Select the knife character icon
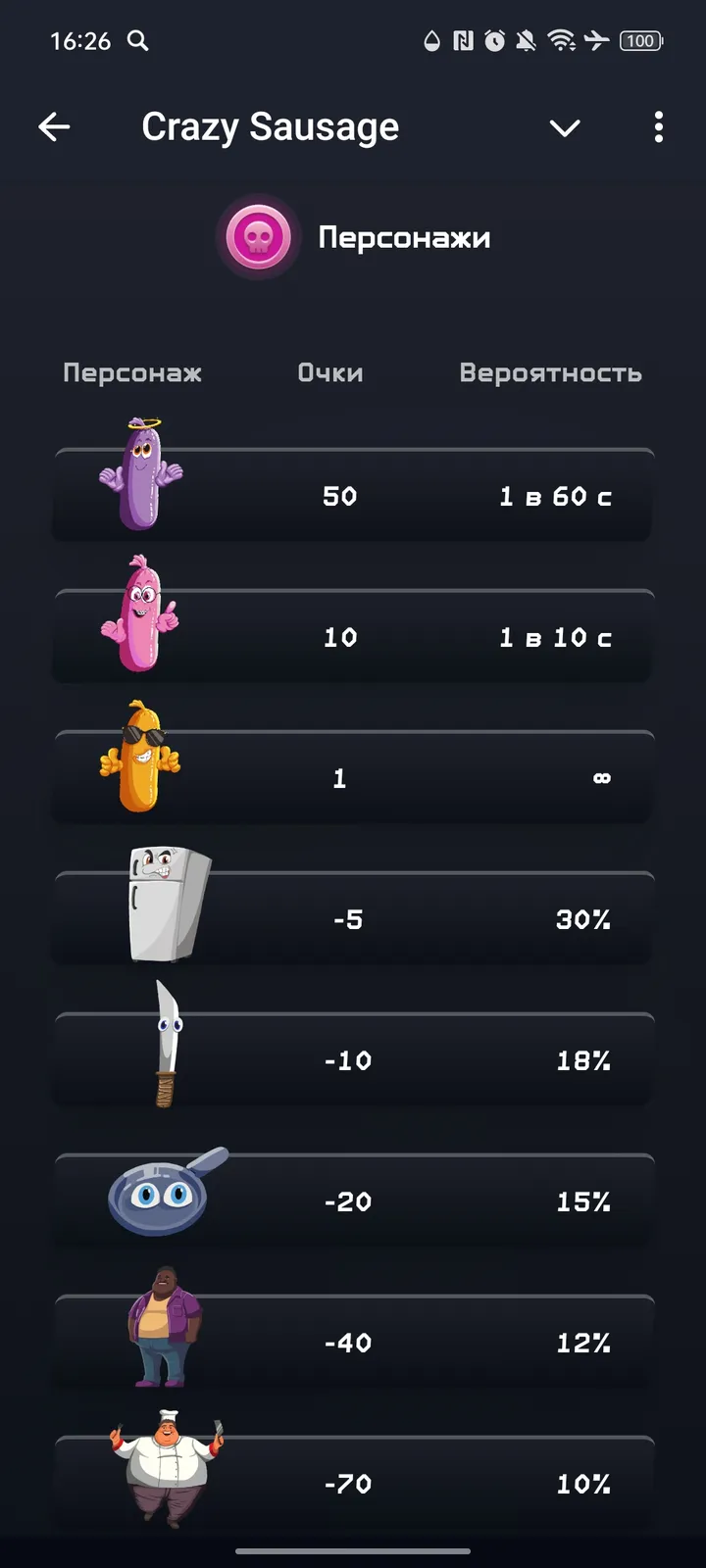The height and width of the screenshot is (1568, 706). [165, 1044]
